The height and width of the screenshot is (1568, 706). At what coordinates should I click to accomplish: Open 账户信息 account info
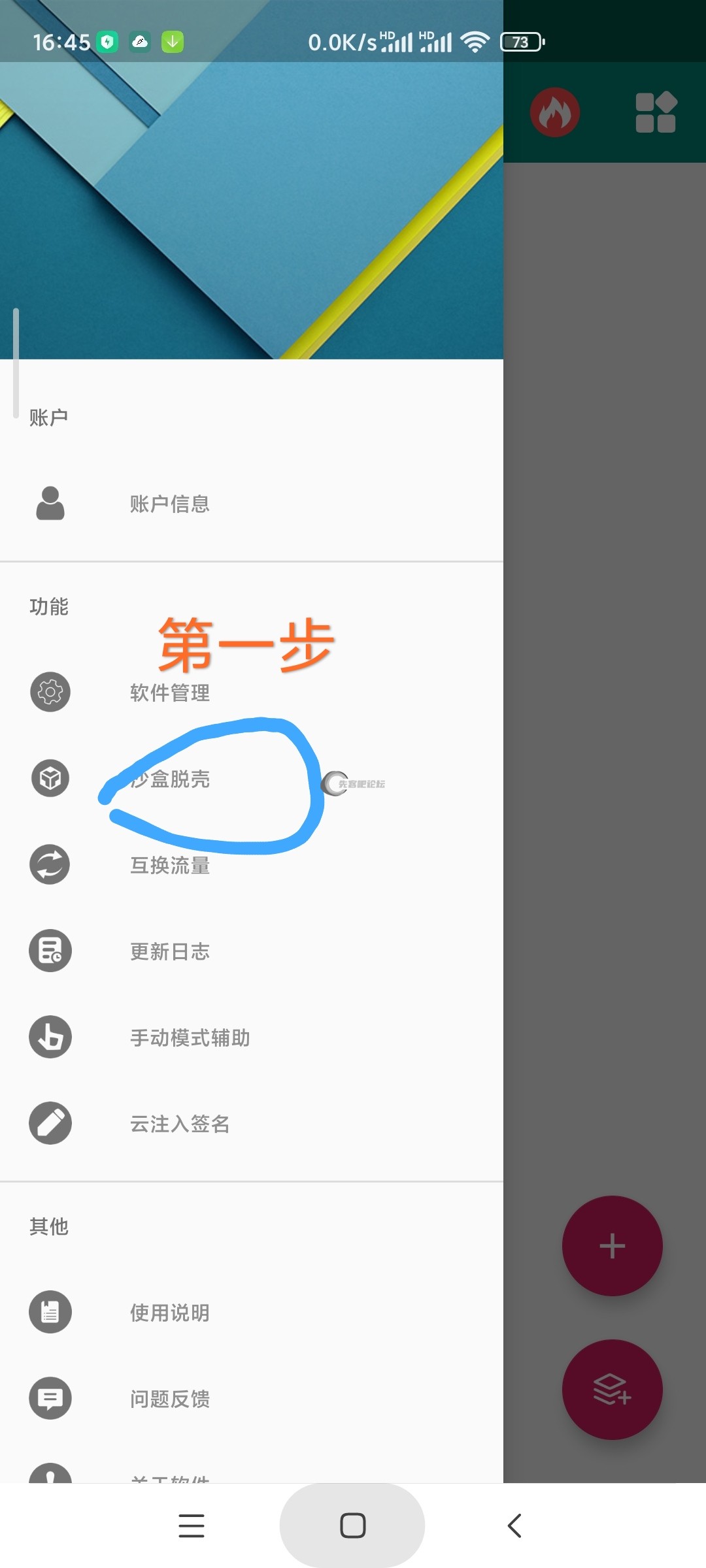pos(169,504)
